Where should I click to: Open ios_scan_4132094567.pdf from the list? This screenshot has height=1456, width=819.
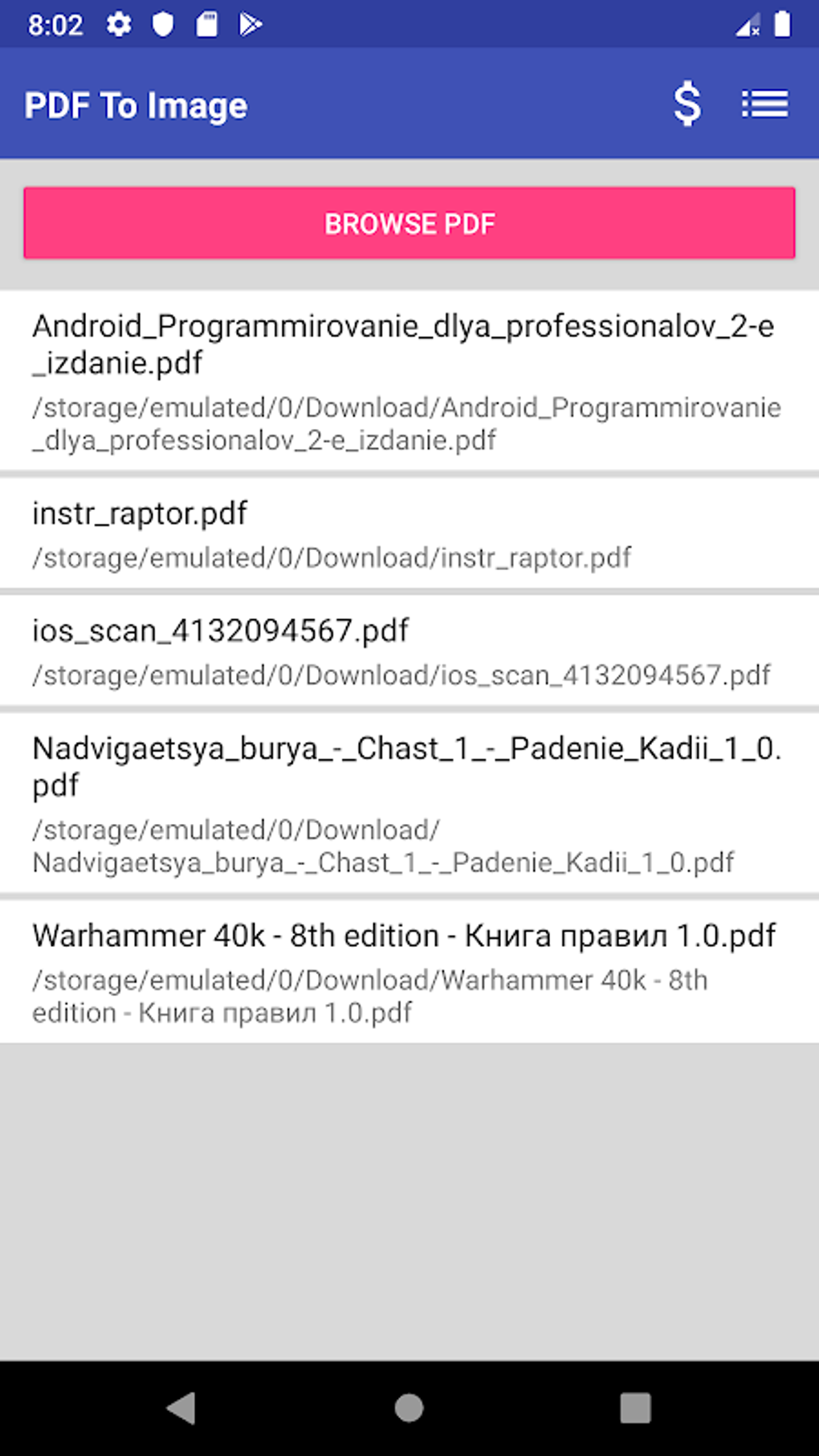[409, 650]
